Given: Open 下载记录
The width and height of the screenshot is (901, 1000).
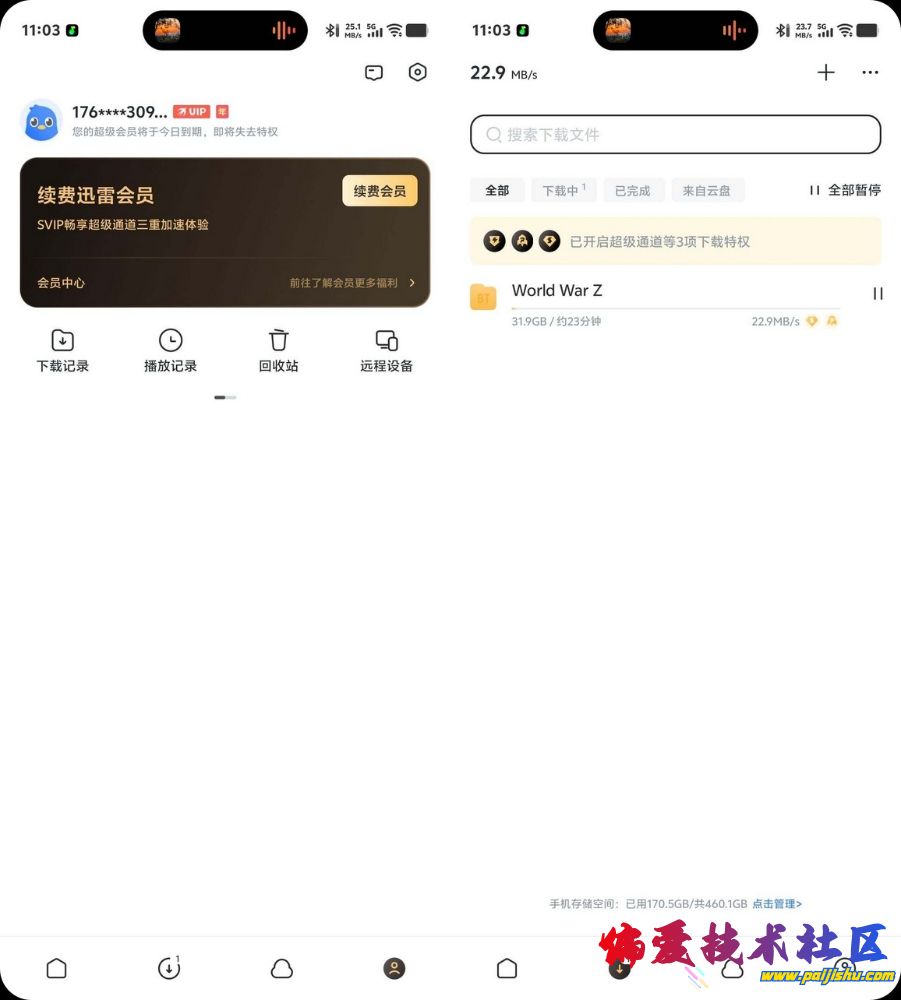Looking at the screenshot, I should [x=63, y=350].
